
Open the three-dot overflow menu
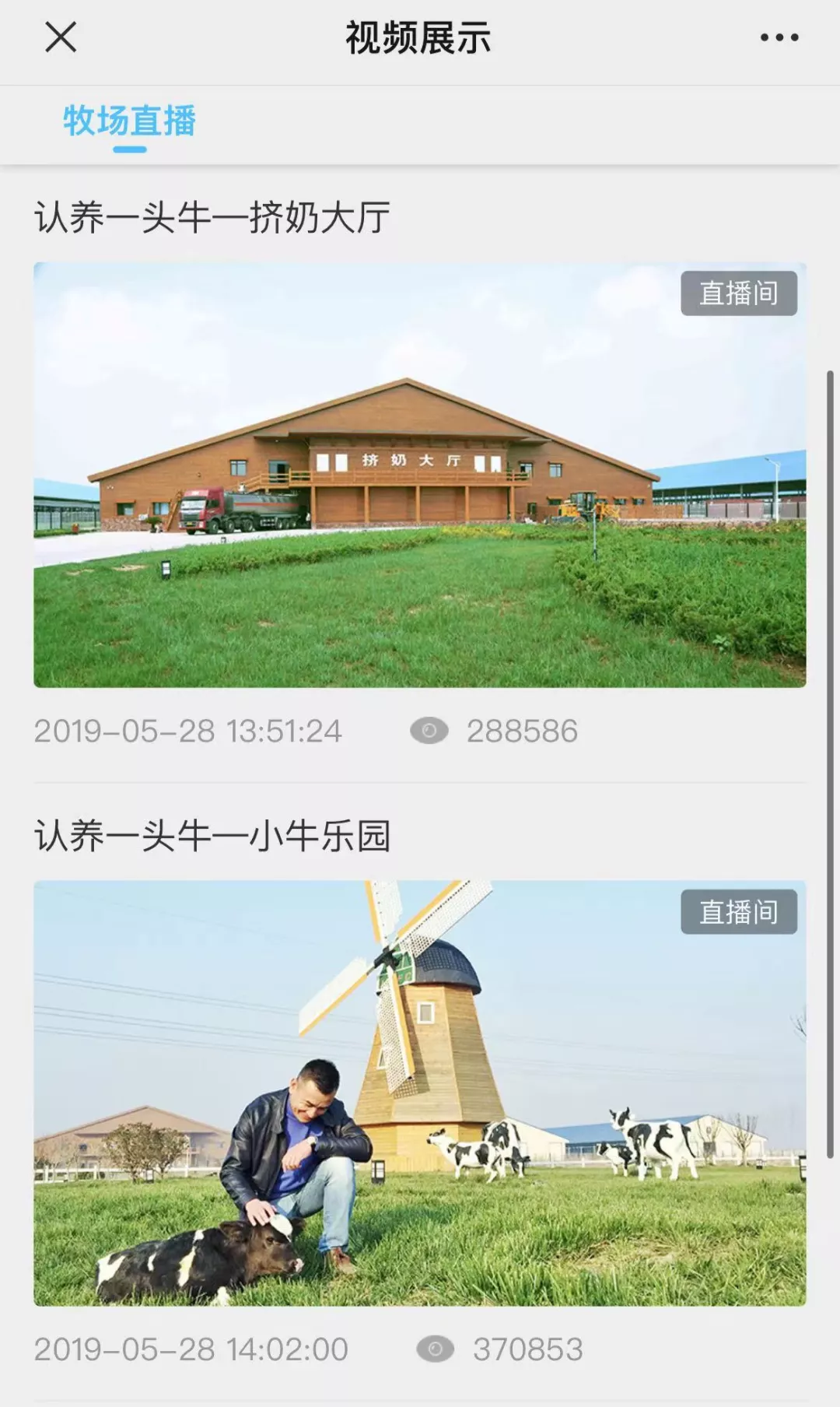tap(779, 37)
